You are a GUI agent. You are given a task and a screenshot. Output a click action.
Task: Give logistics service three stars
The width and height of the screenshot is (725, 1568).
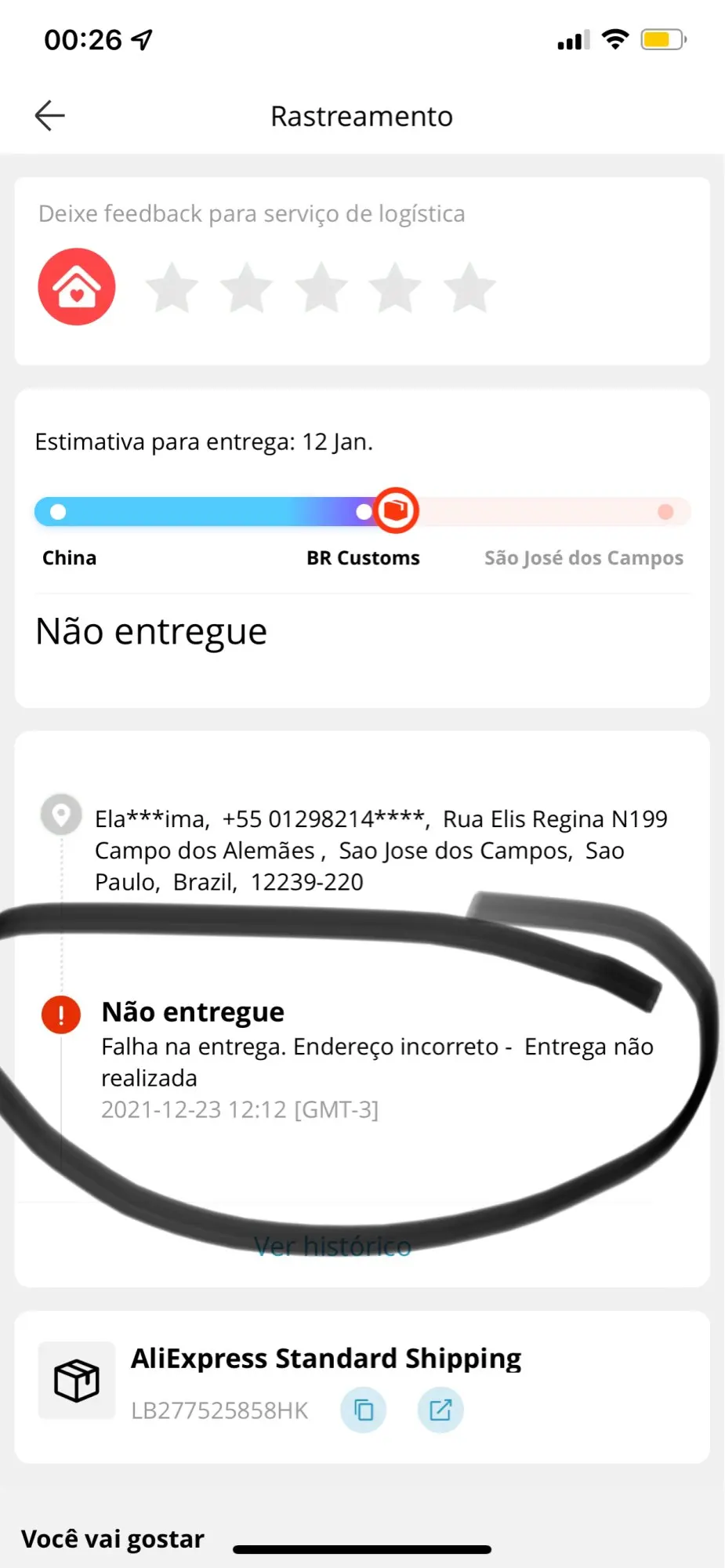(x=321, y=288)
